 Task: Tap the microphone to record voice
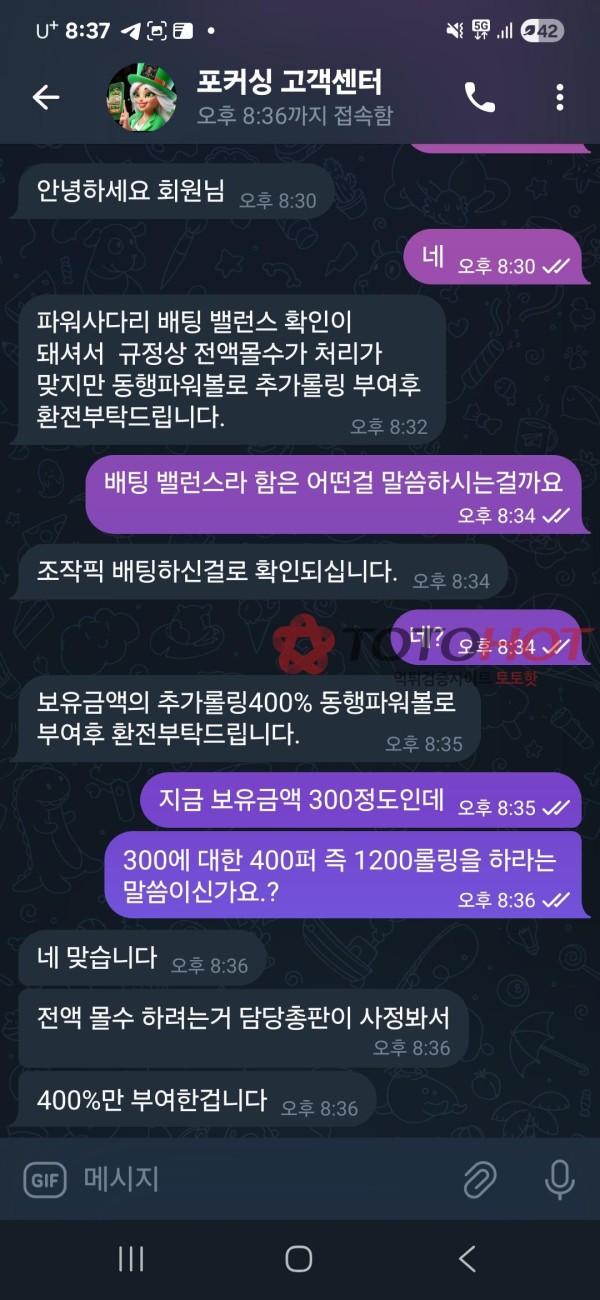tap(558, 1180)
